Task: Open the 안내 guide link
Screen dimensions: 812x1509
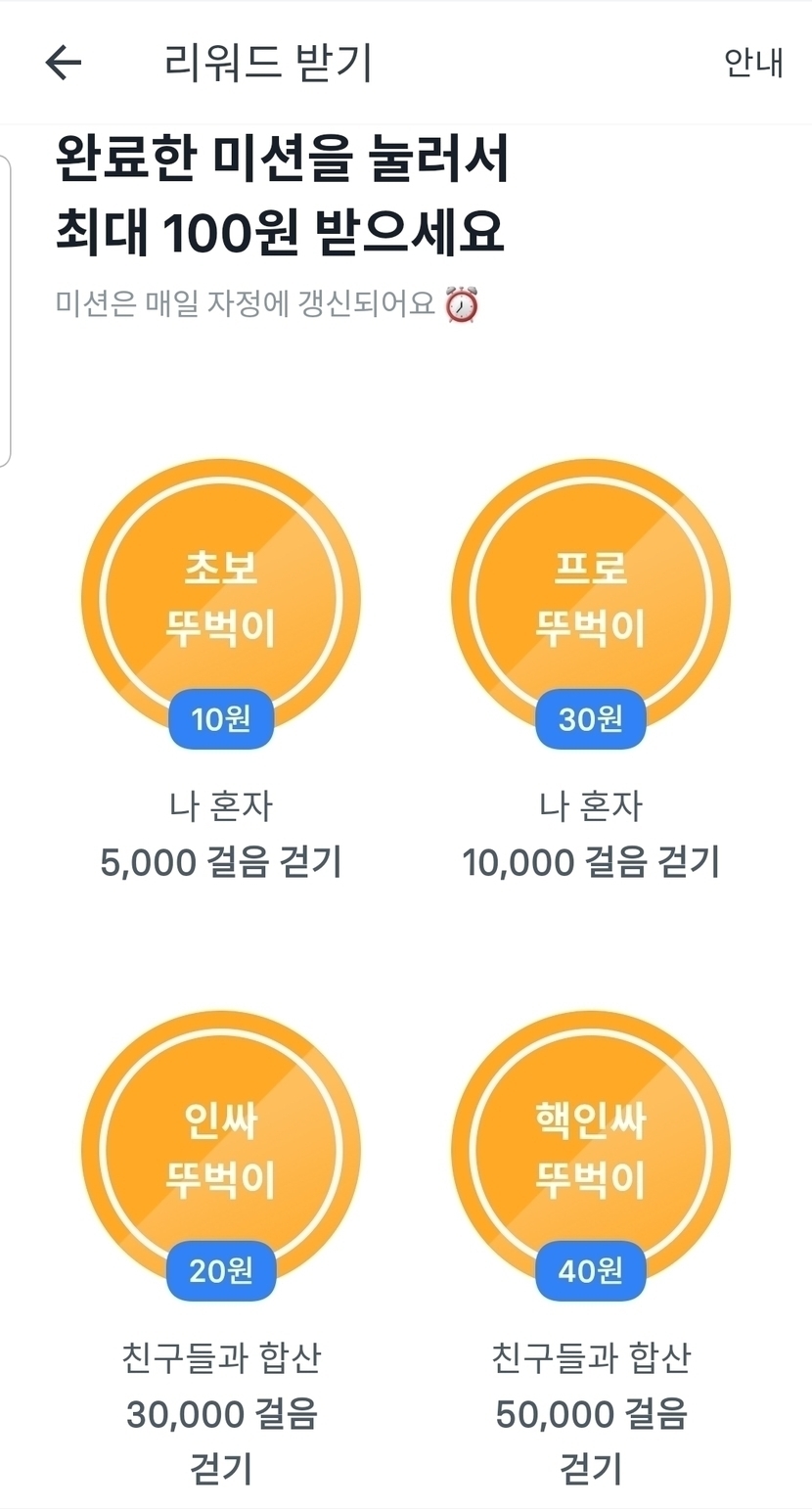Action: point(753,63)
